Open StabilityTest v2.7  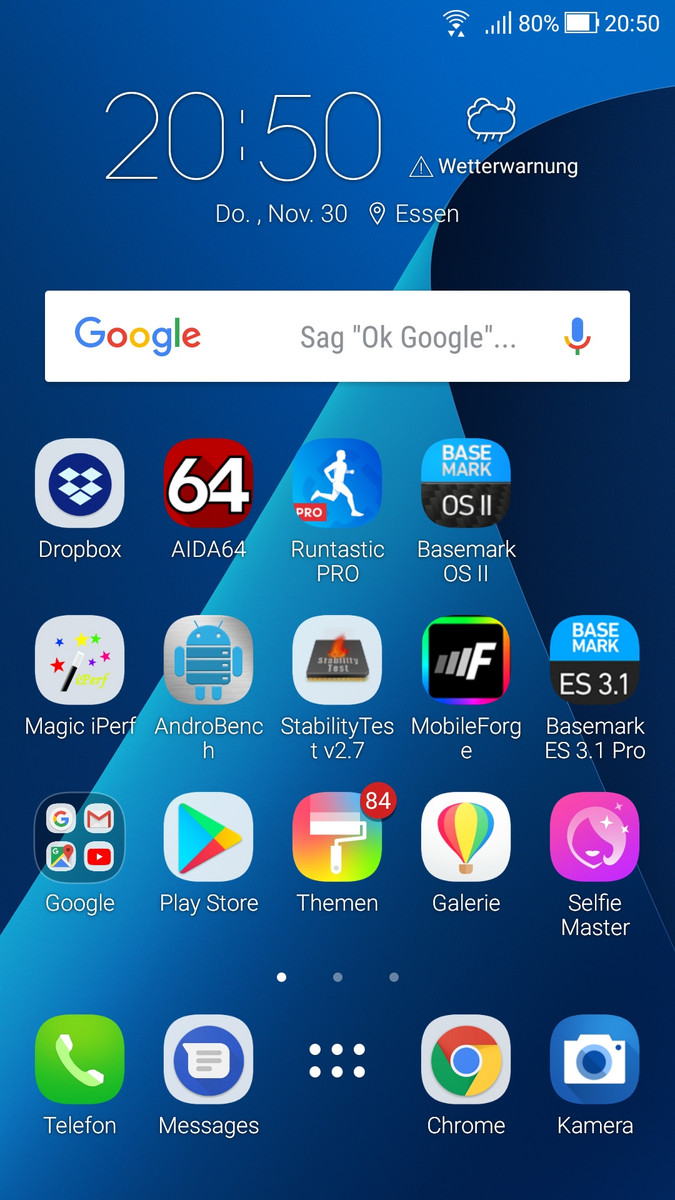(337, 660)
